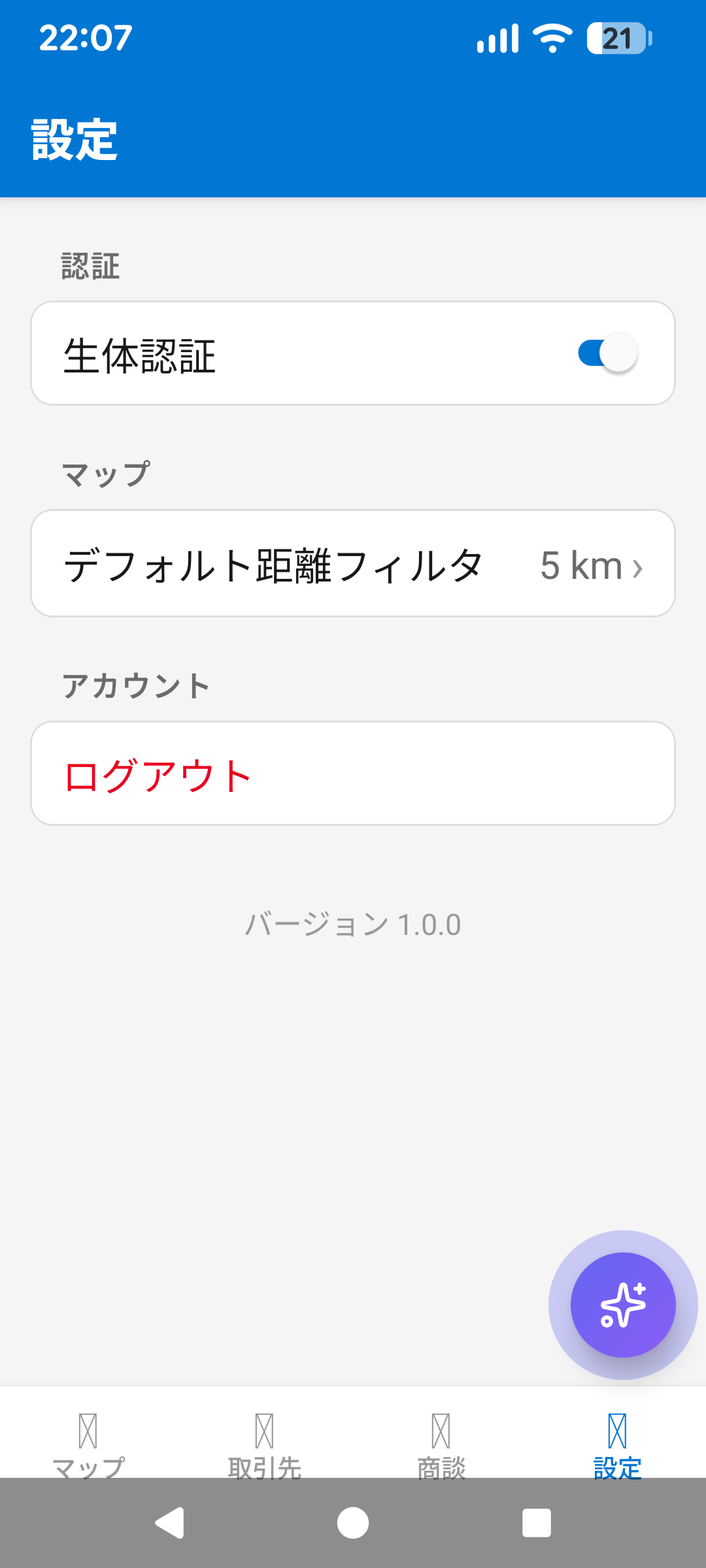Tap the system home button

click(353, 1524)
